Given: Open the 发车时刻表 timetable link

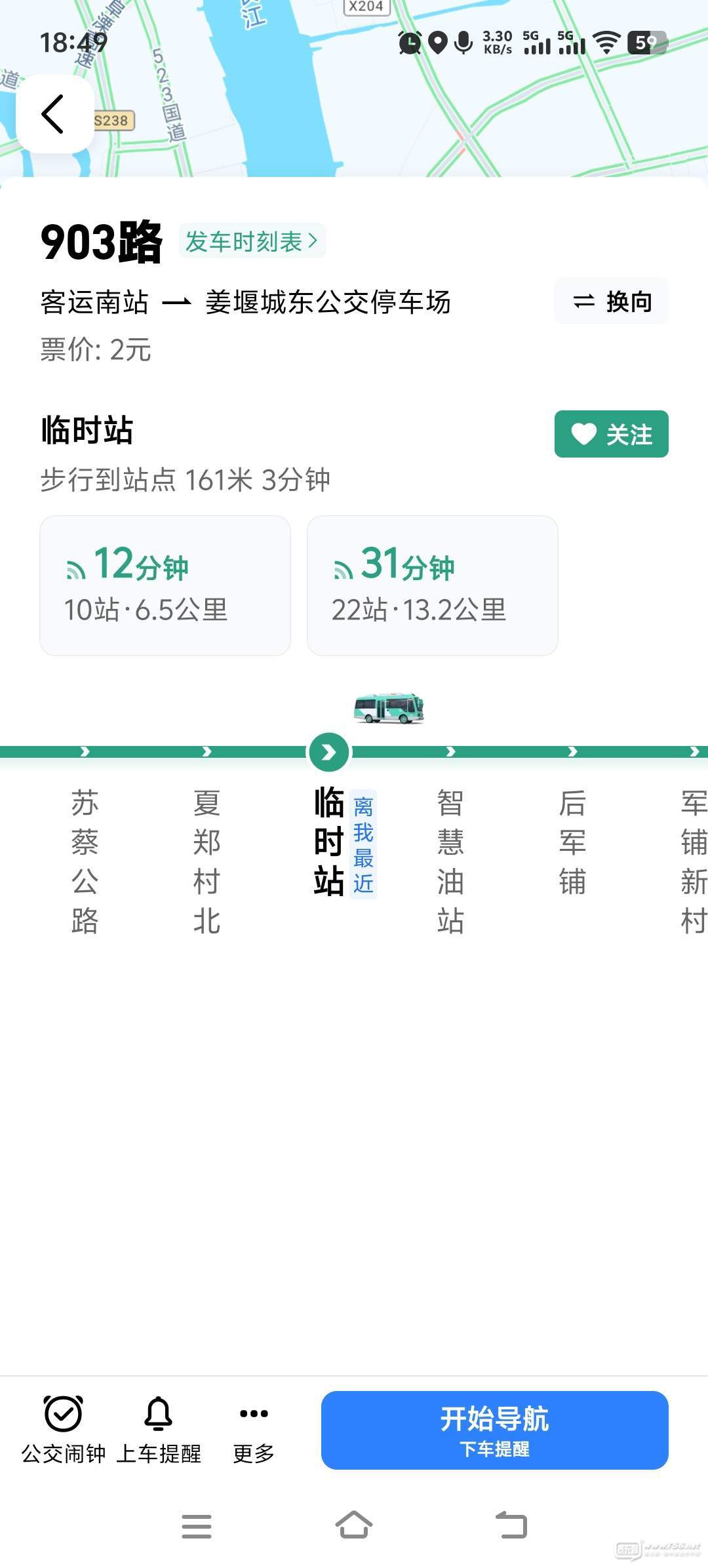Looking at the screenshot, I should coord(252,241).
